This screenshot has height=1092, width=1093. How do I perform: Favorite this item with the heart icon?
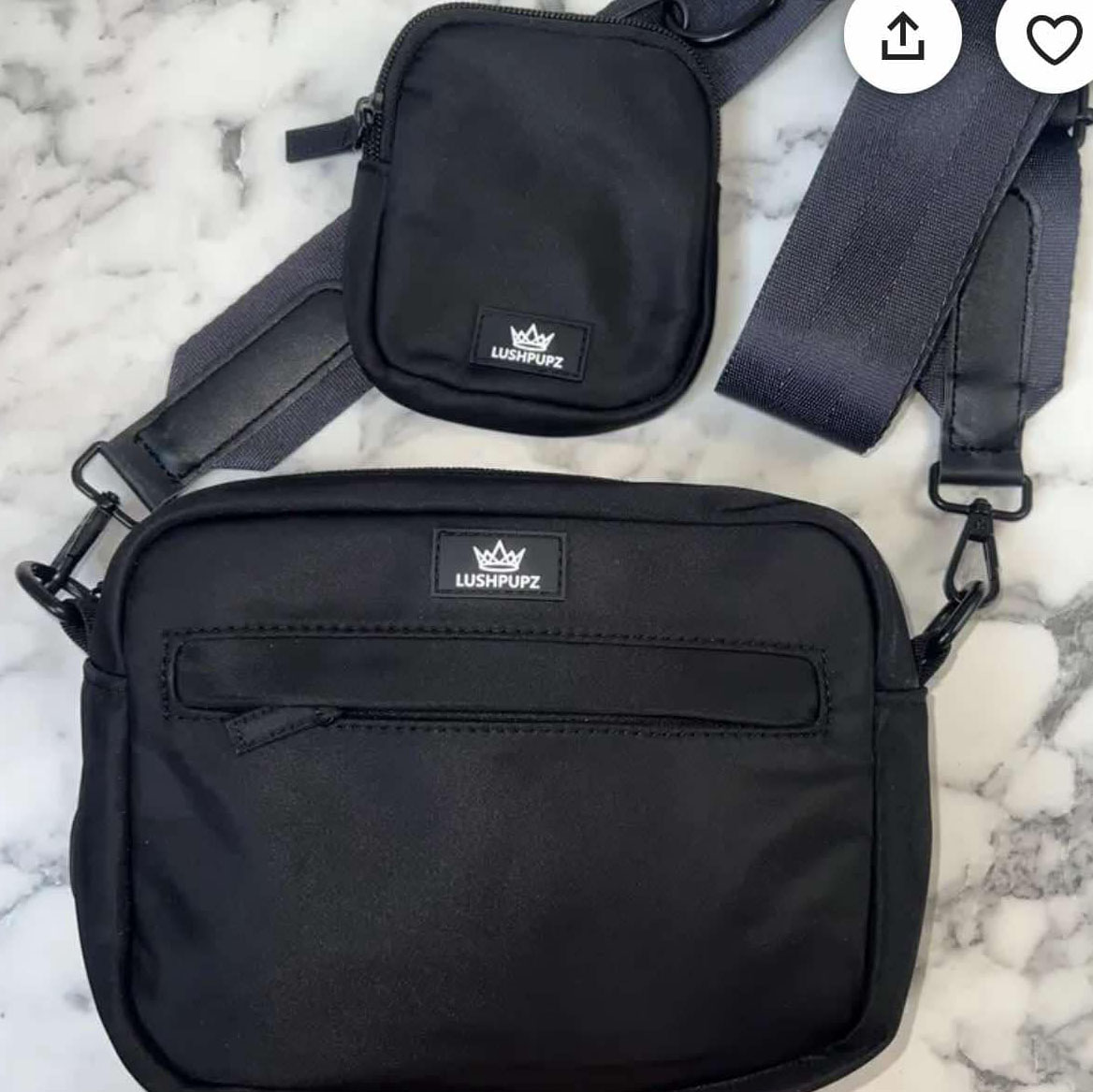[x=1052, y=39]
